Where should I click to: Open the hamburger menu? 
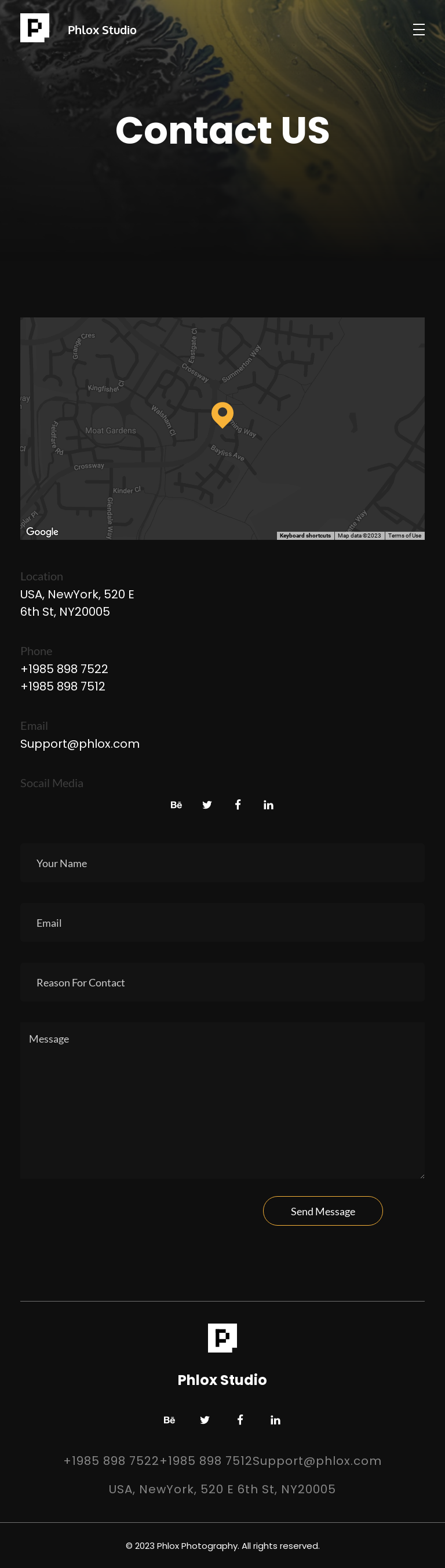pos(418,30)
